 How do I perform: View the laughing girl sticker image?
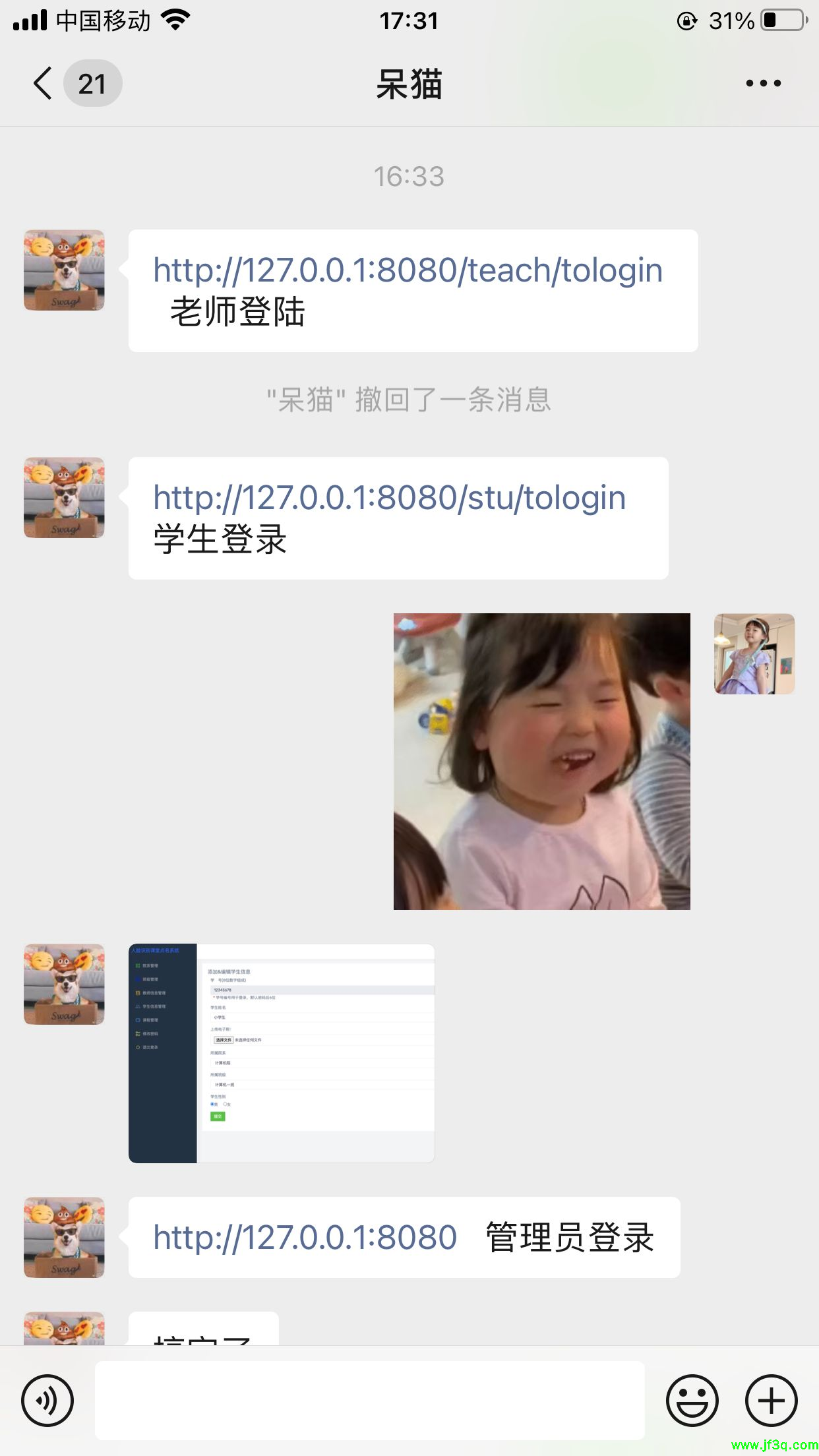point(541,762)
